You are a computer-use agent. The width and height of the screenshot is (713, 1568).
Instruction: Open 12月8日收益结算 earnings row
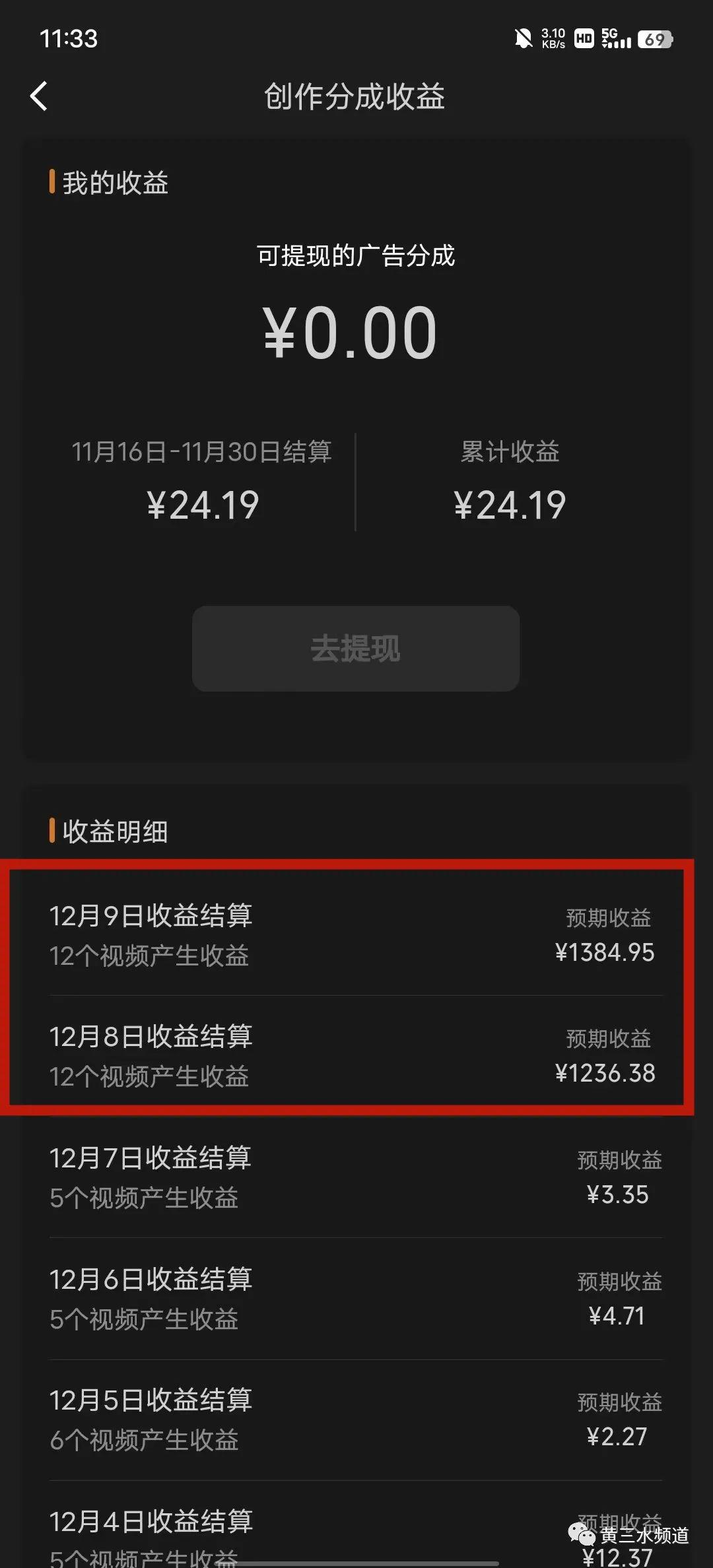(356, 1056)
